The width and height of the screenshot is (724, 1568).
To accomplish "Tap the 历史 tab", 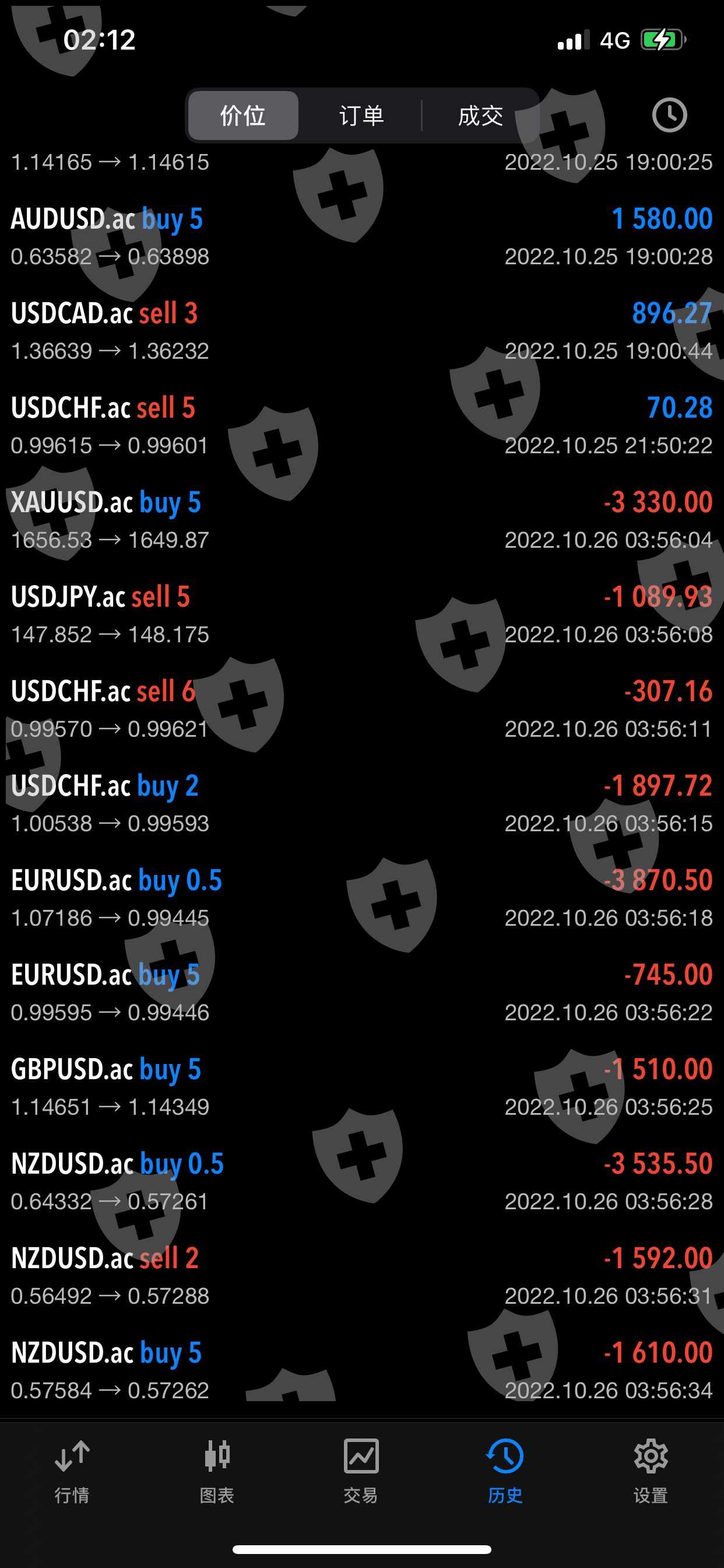I will pyautogui.click(x=505, y=1471).
